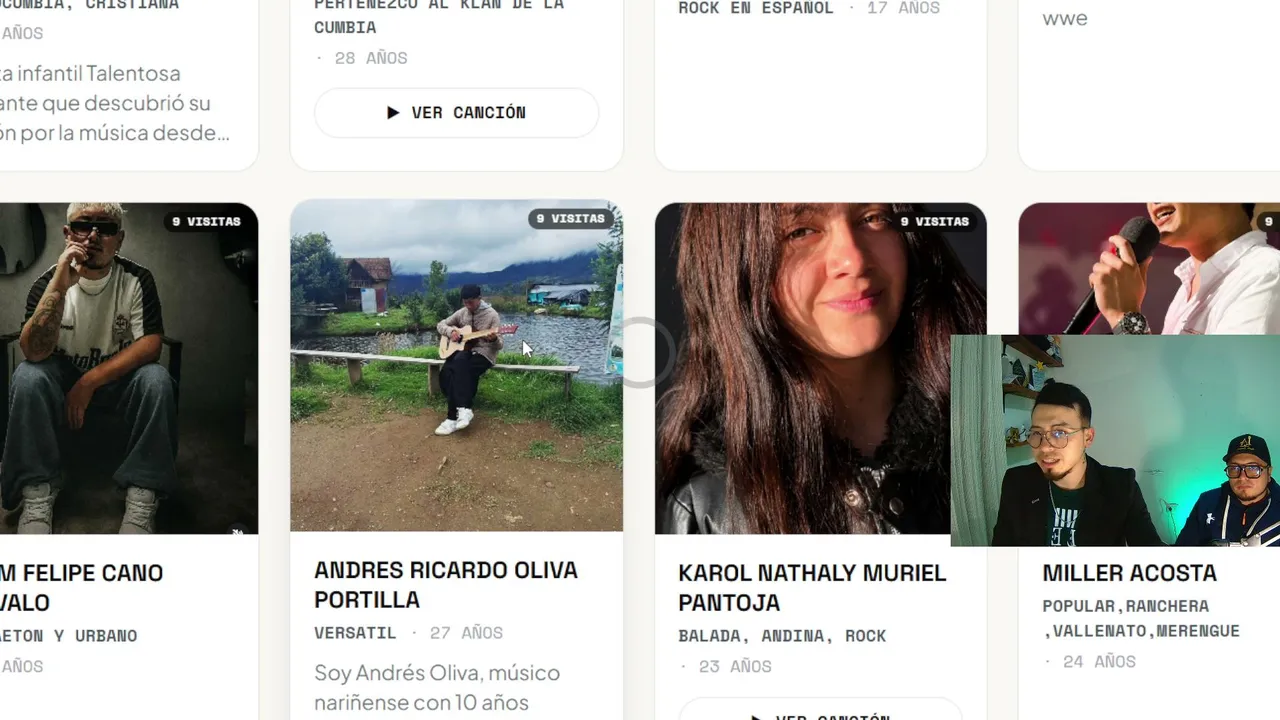Open Andres Ricardo Oliva Portilla's card

[456, 460]
